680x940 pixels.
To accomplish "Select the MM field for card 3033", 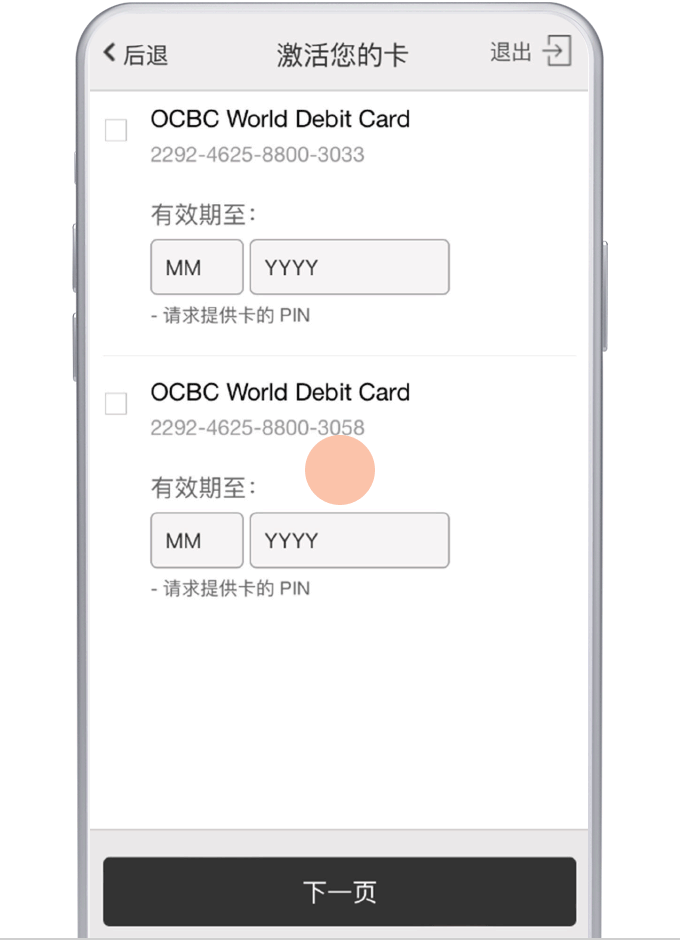I will click(x=197, y=267).
